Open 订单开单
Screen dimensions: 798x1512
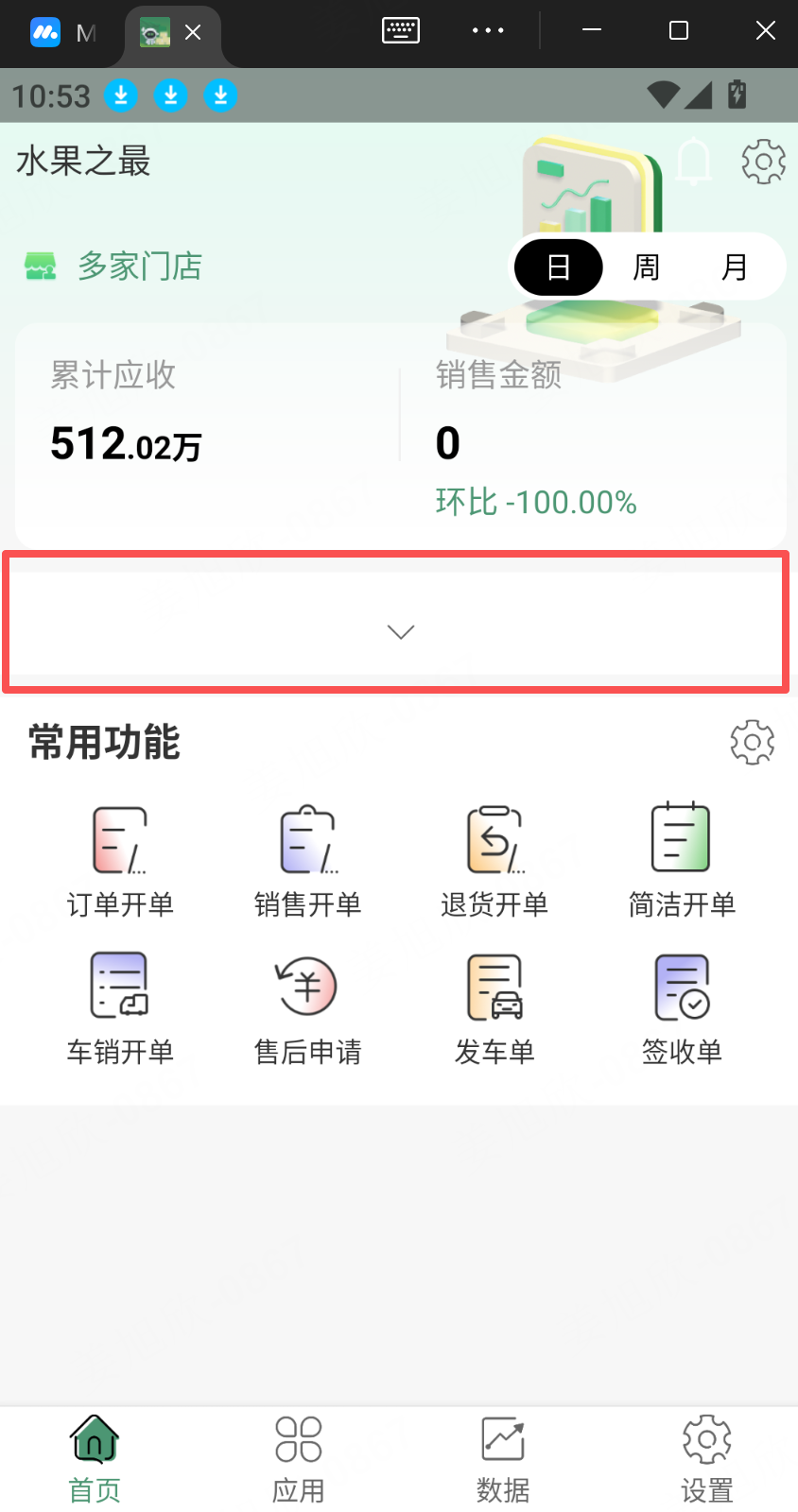(x=120, y=861)
